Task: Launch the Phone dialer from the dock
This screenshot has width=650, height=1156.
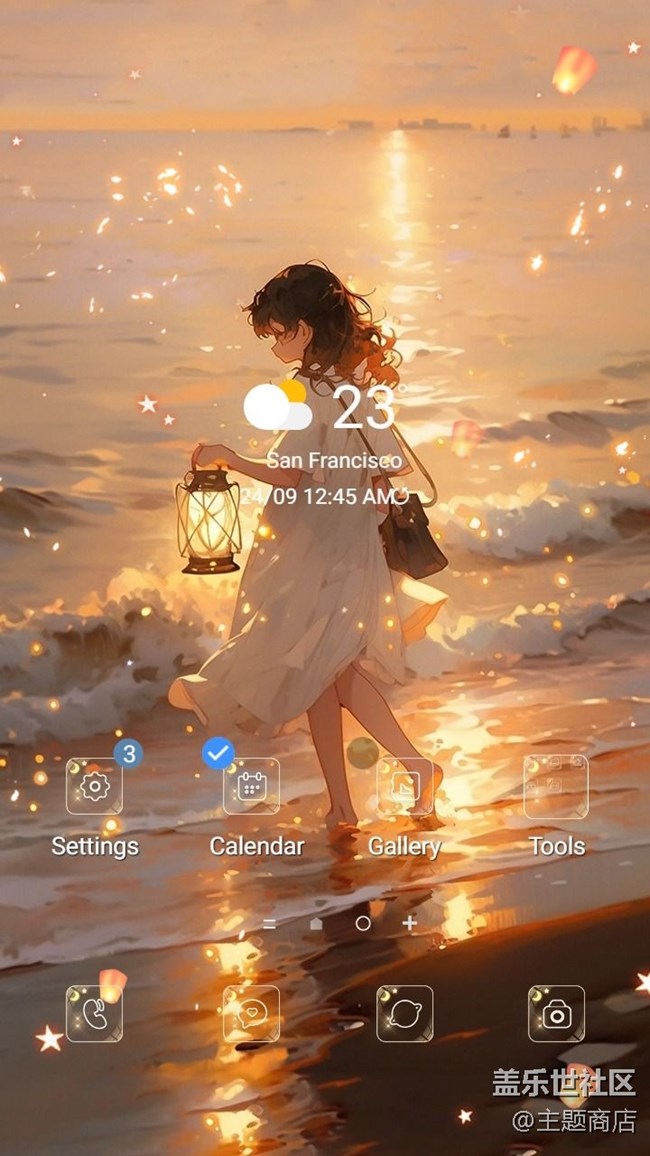Action: tap(95, 1014)
